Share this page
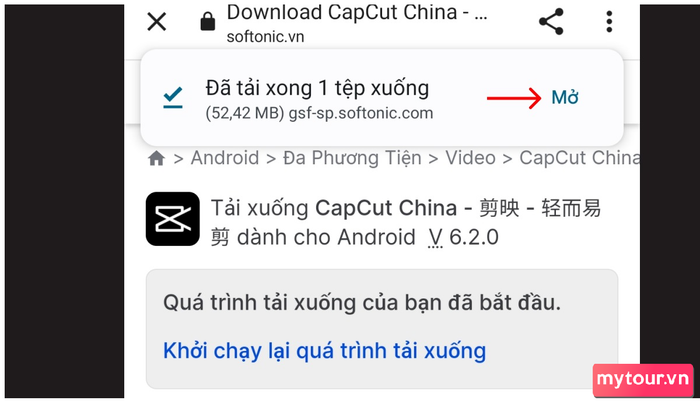The image size is (700, 405). [x=551, y=22]
